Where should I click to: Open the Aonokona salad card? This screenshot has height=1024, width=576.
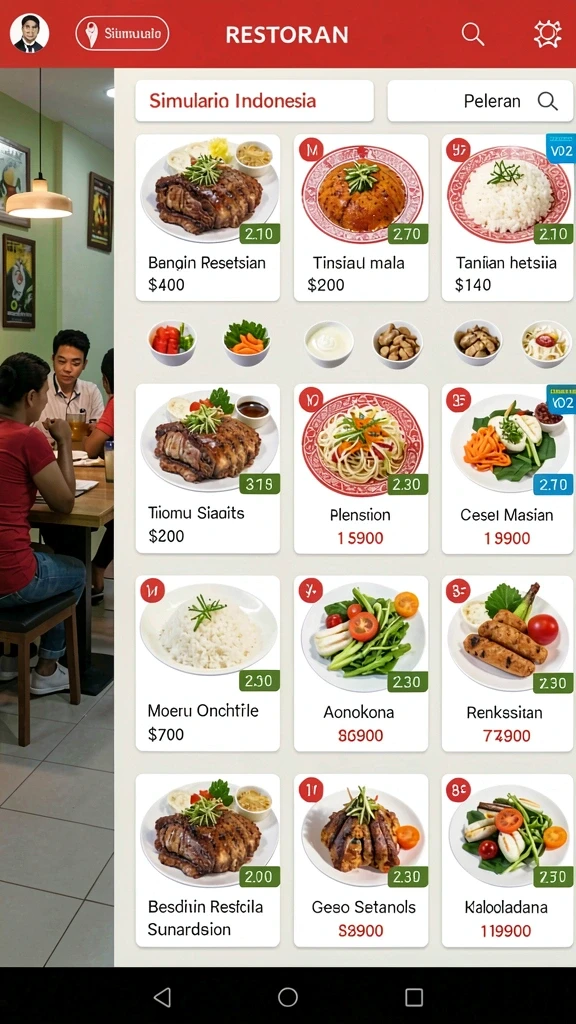click(360, 664)
